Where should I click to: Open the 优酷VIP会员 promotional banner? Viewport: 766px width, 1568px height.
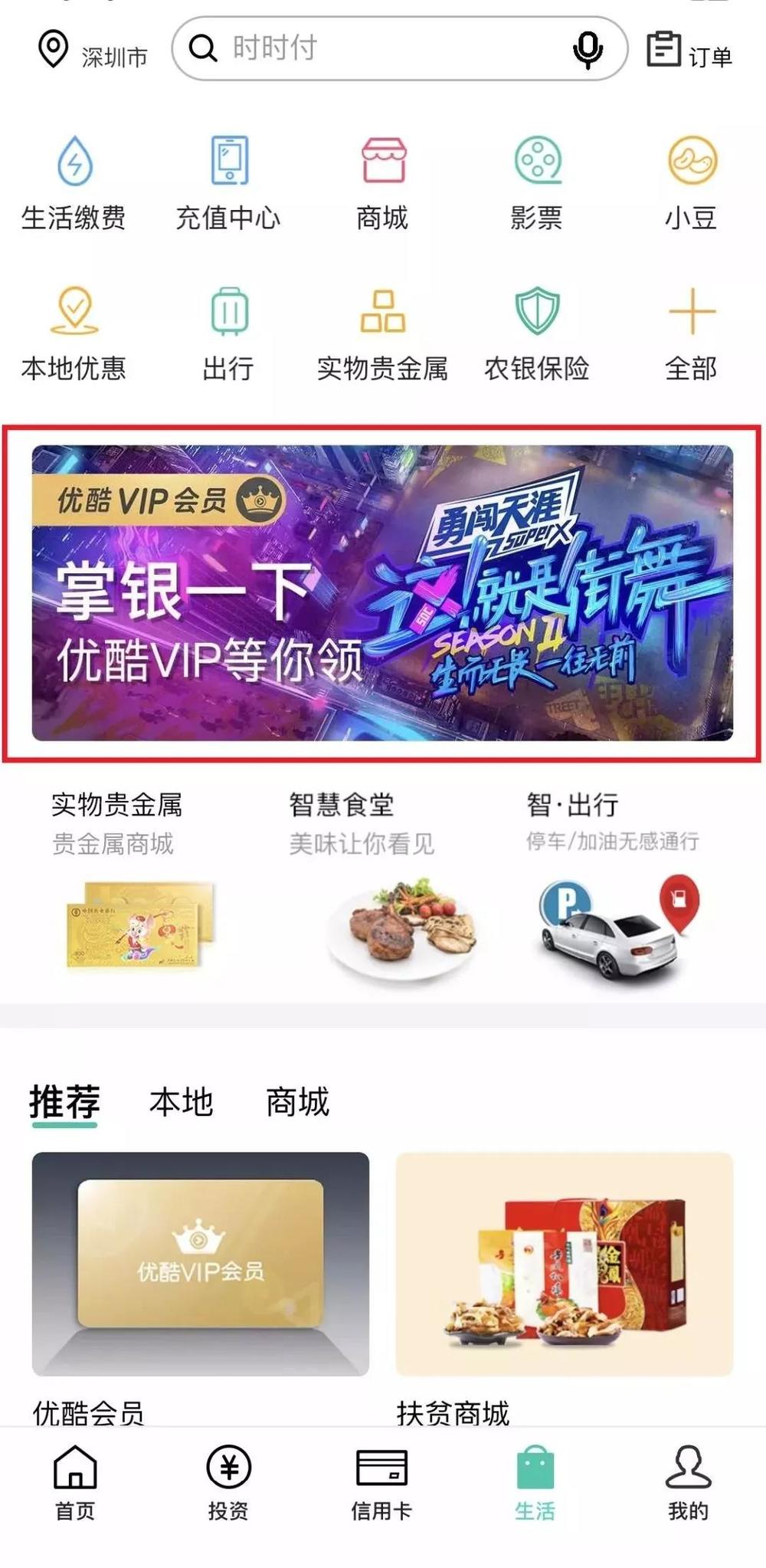tap(381, 592)
